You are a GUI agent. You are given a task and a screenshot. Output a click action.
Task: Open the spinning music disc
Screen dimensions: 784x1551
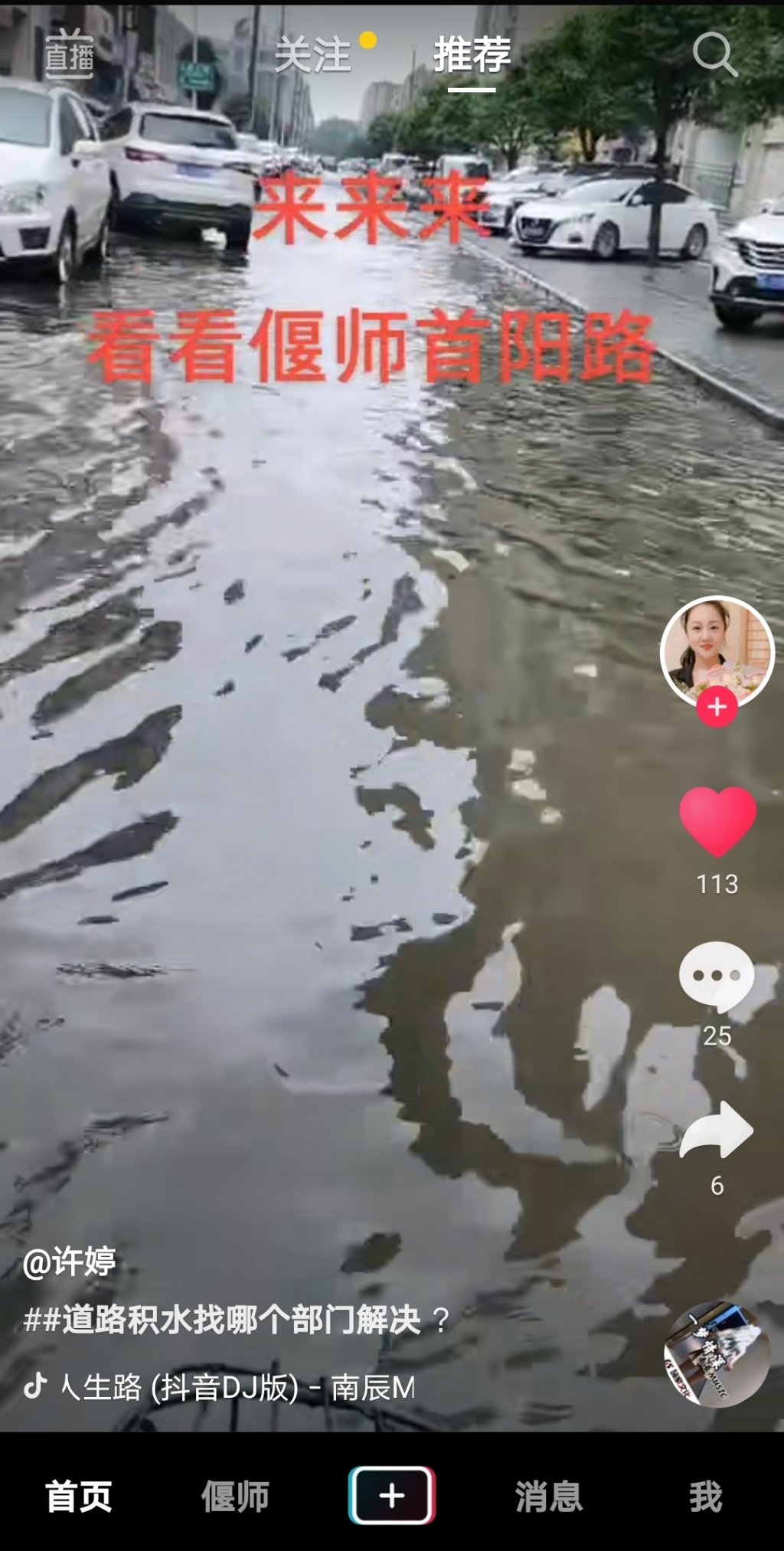[x=717, y=1354]
